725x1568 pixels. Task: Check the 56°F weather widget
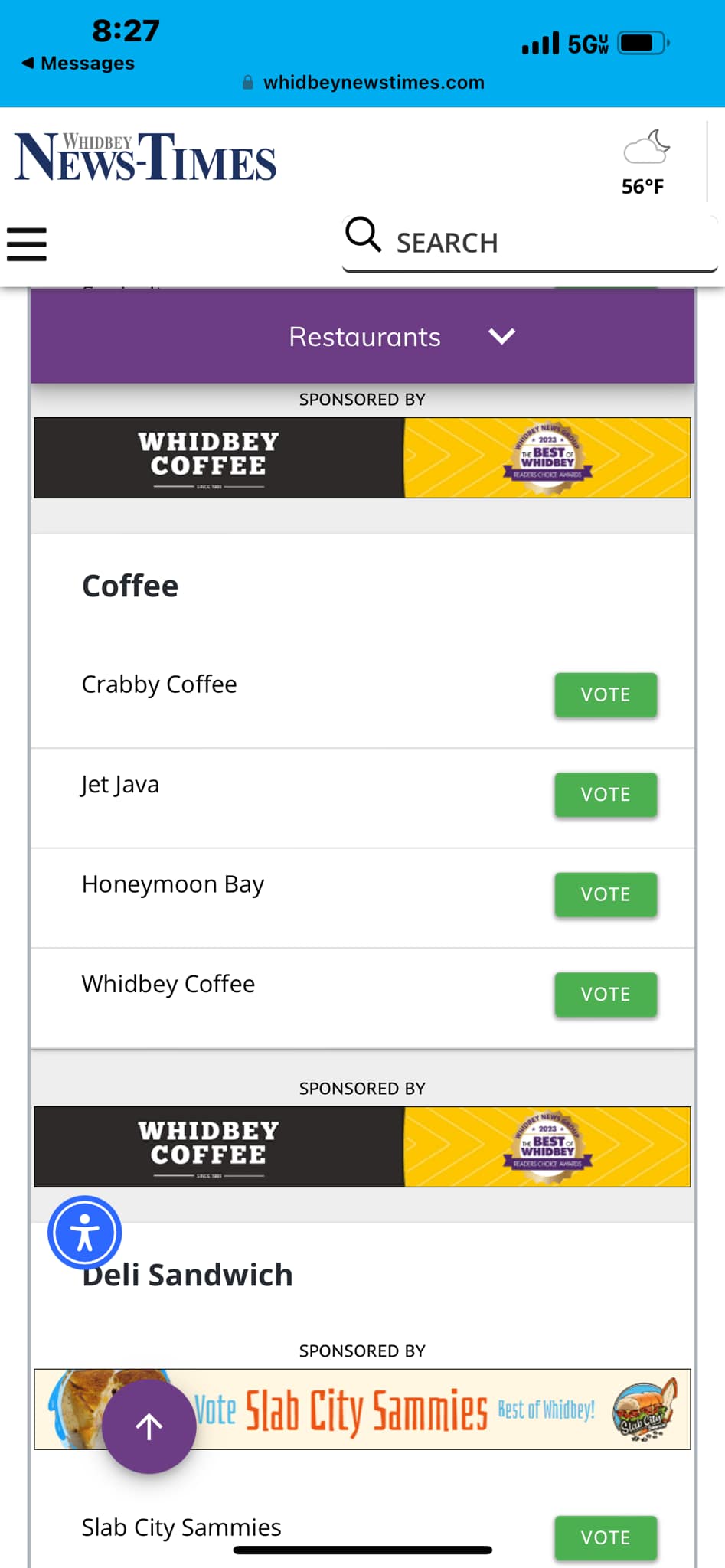tap(644, 163)
